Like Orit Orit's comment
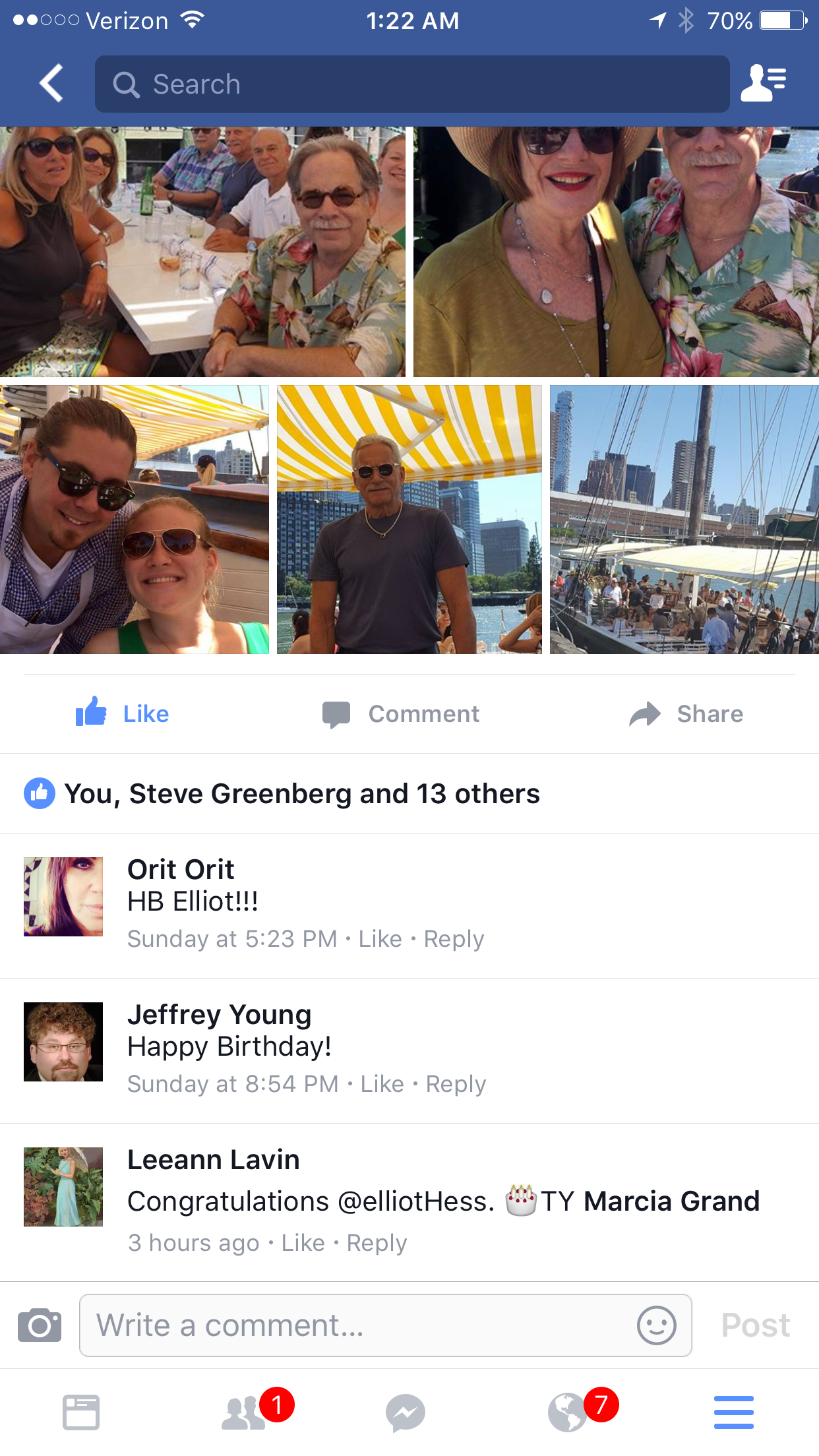Image resolution: width=819 pixels, height=1456 pixels. [380, 939]
